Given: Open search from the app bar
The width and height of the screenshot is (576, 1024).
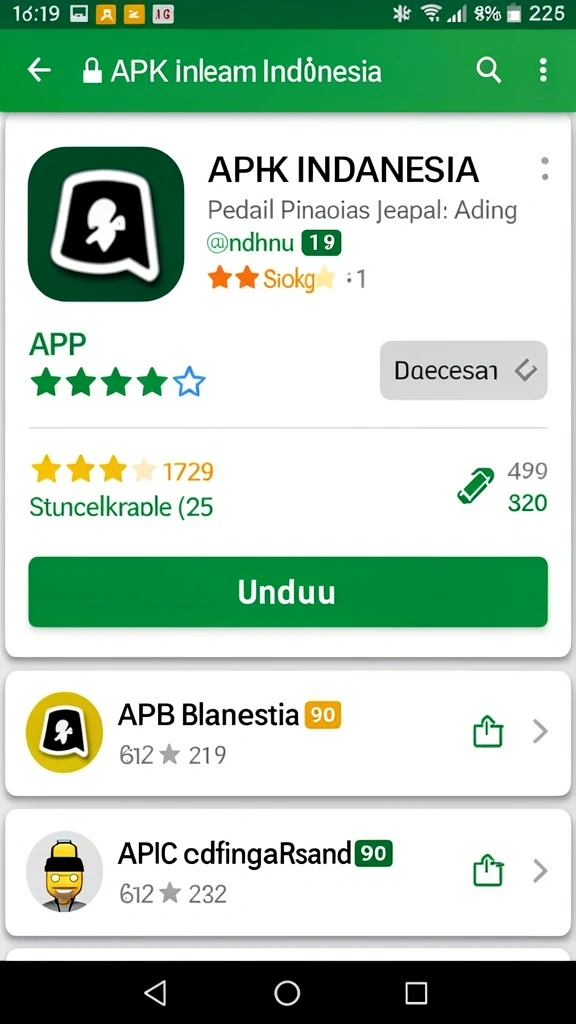Looking at the screenshot, I should (x=488, y=69).
